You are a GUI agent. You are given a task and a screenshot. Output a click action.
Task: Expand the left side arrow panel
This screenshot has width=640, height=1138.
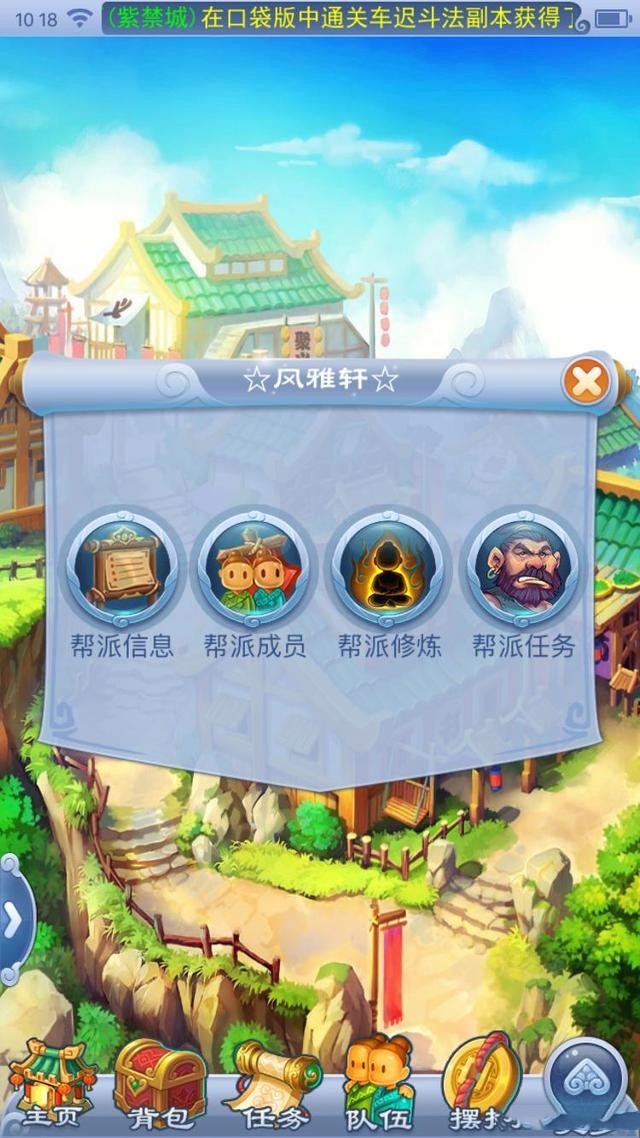click(14, 917)
